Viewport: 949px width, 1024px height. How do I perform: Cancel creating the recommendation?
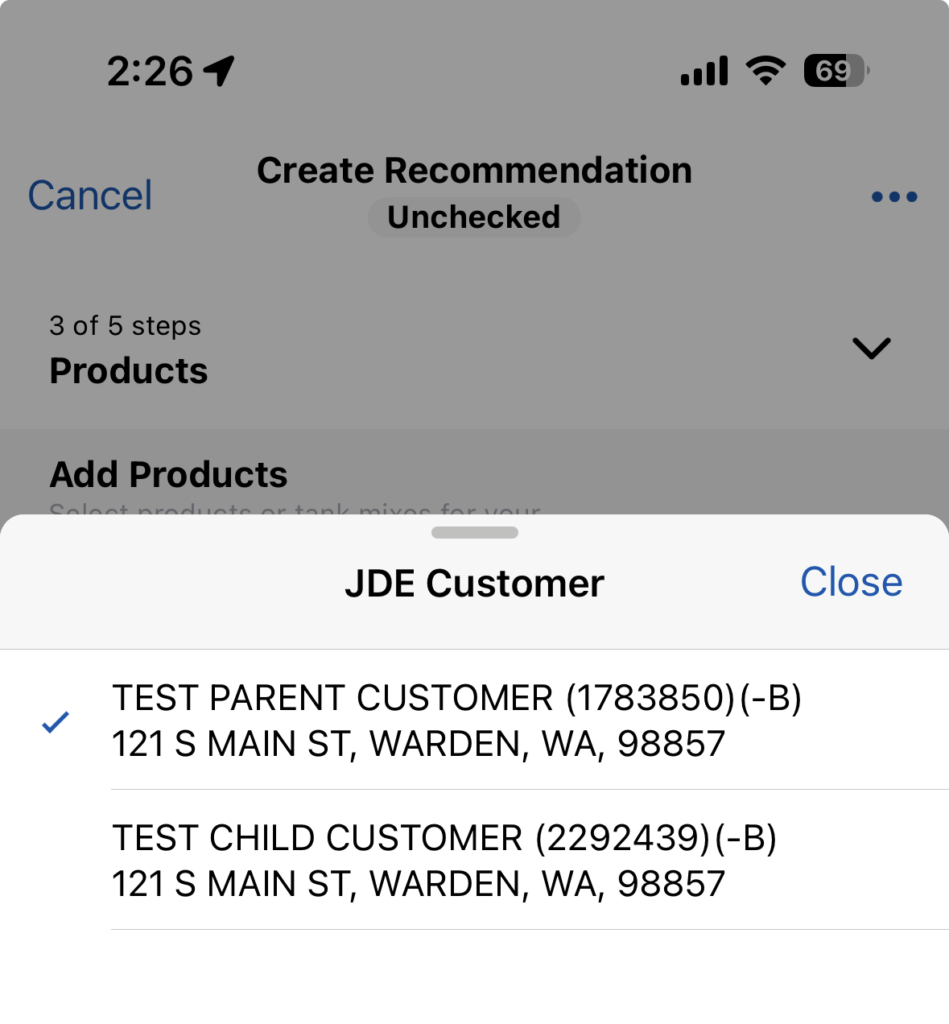[x=90, y=195]
